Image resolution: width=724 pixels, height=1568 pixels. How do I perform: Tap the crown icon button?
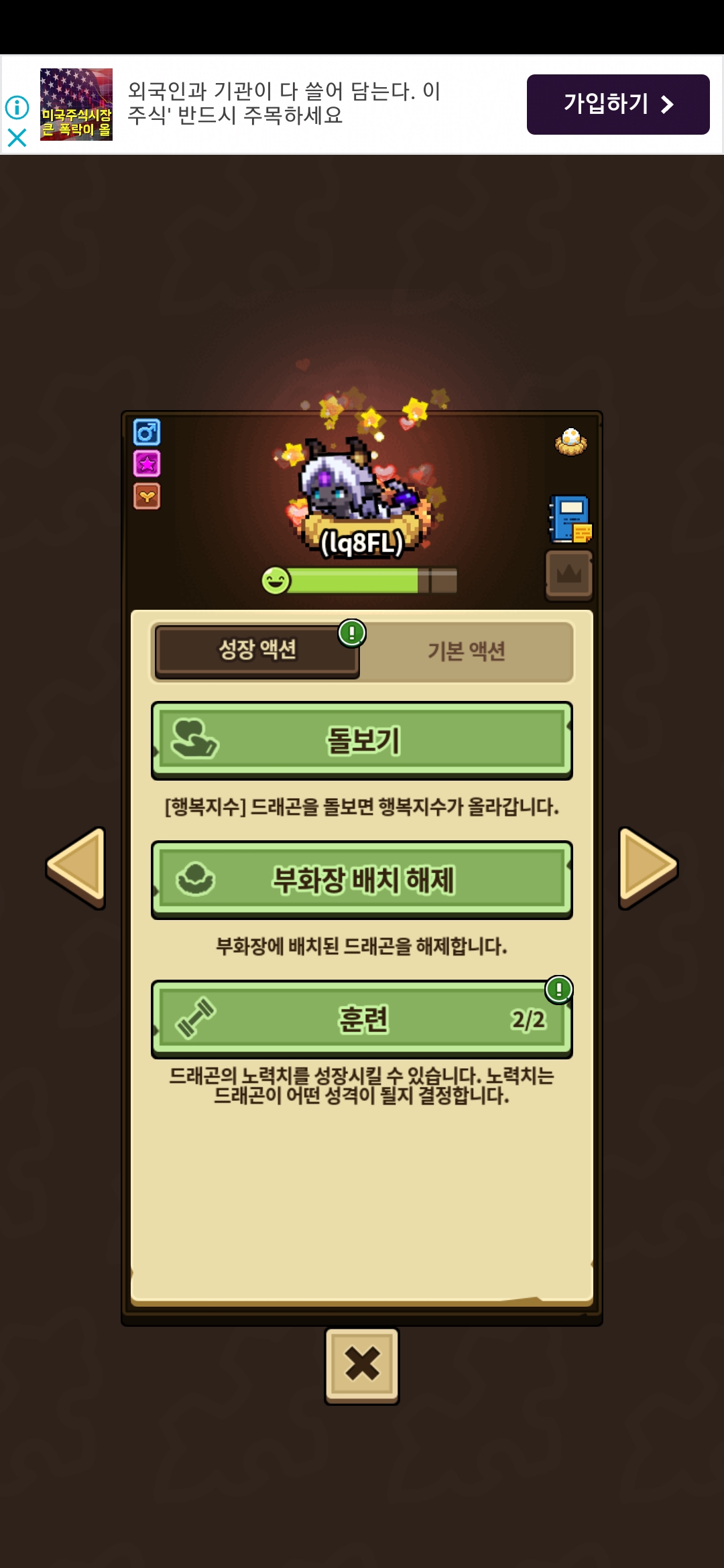coord(569,575)
